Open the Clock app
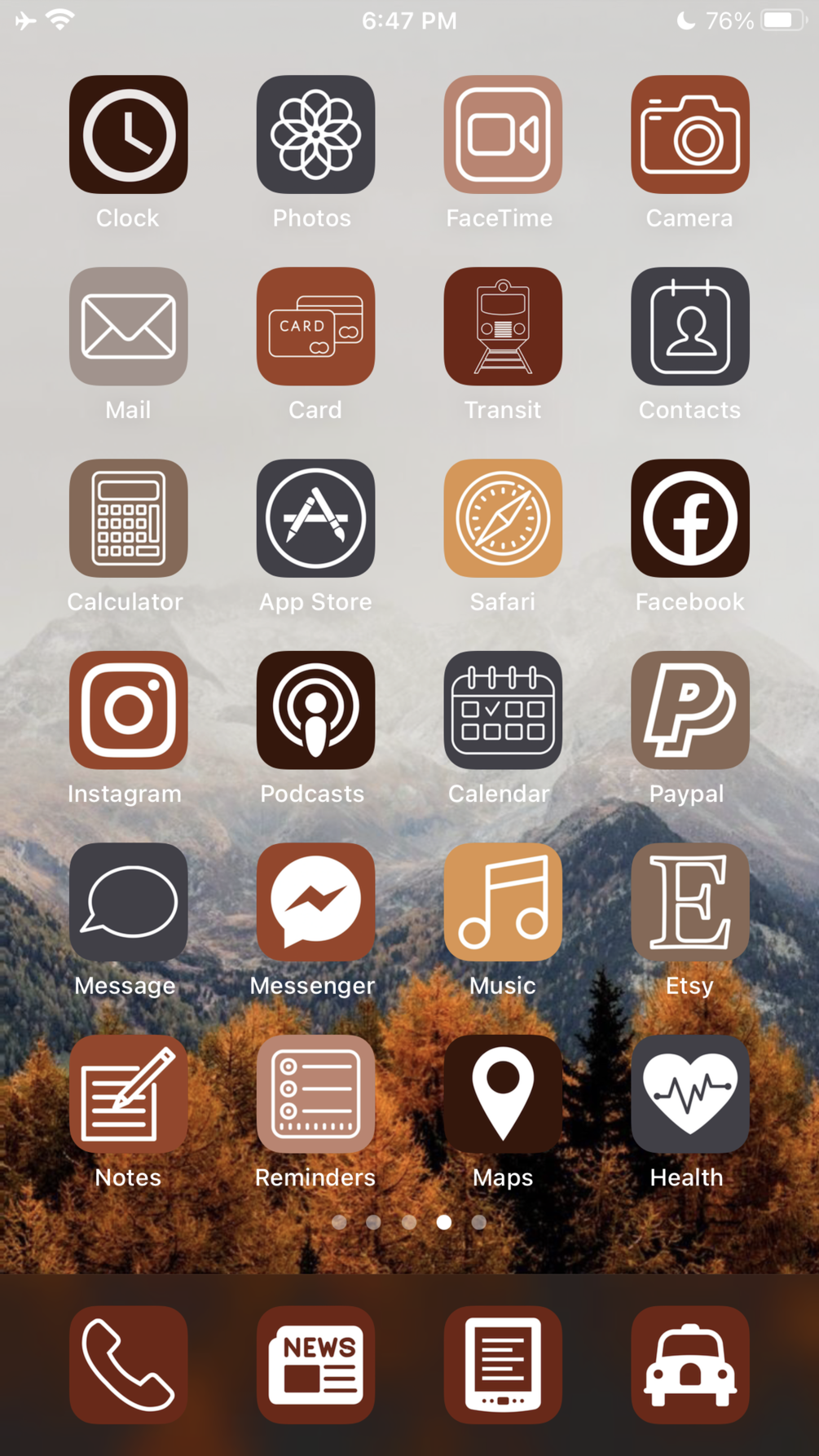Image resolution: width=819 pixels, height=1456 pixels. pyautogui.click(x=128, y=134)
